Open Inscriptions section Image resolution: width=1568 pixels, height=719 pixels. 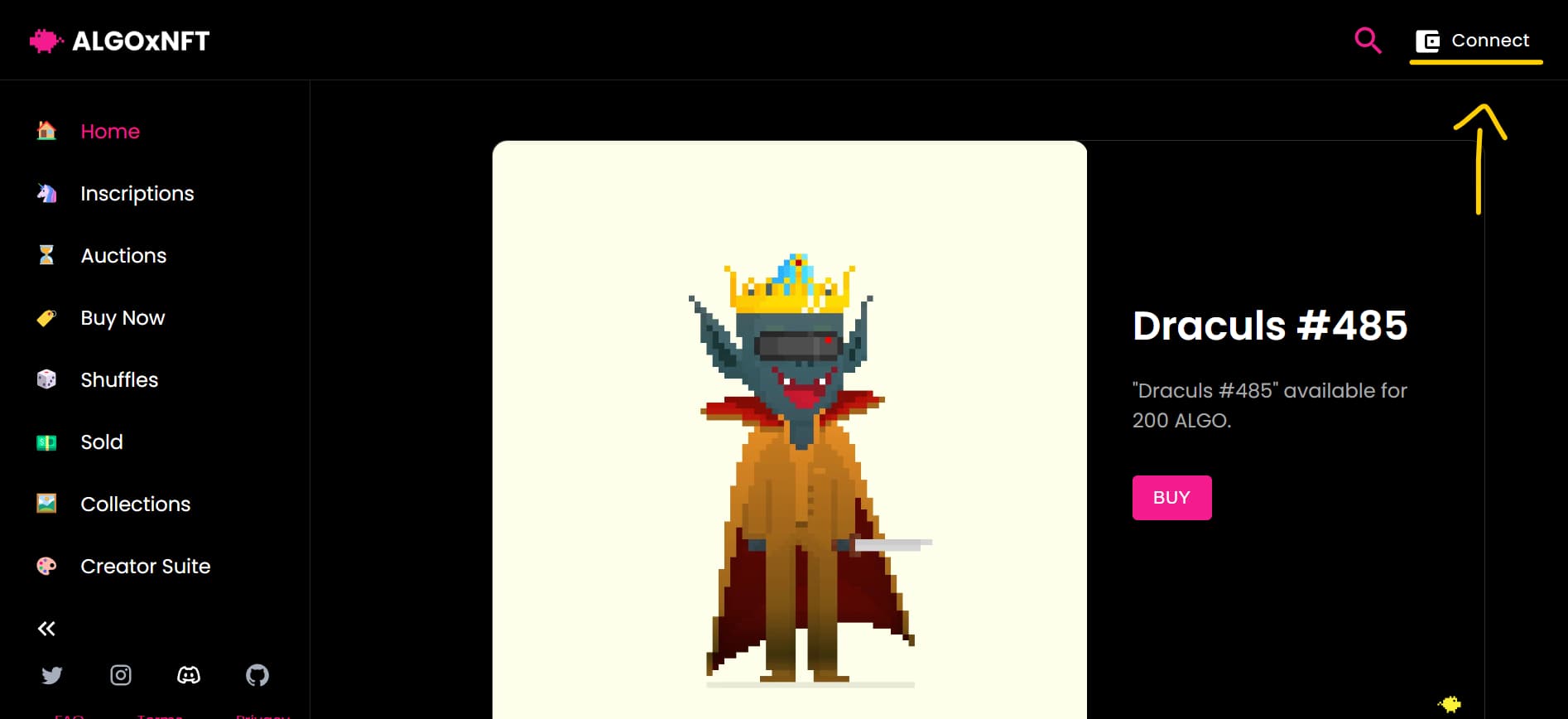click(x=137, y=193)
